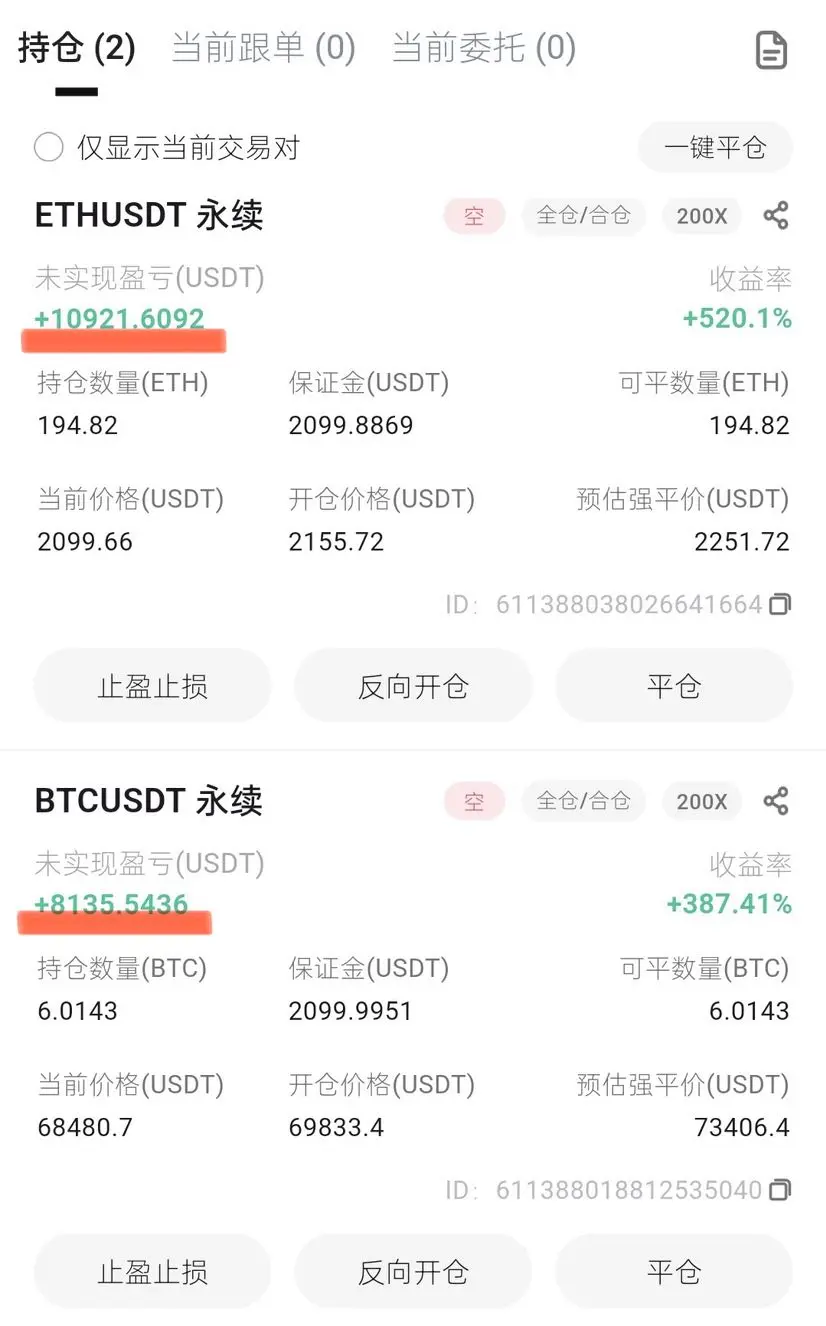Toggle 仅显示当前交易对 option
Viewport: 826px width, 1326px height.
49,148
